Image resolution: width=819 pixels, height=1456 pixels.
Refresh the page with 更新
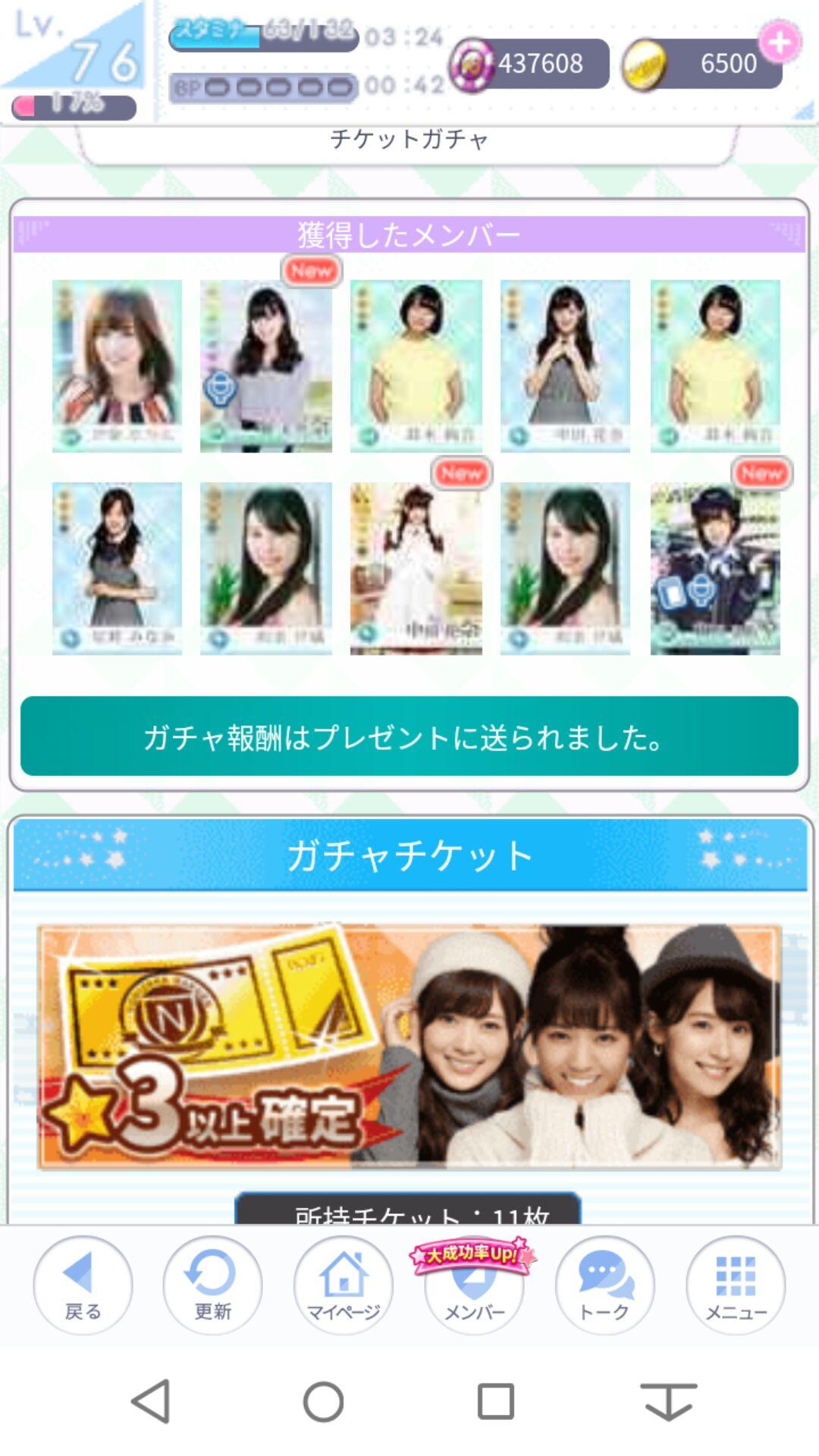point(212,1285)
